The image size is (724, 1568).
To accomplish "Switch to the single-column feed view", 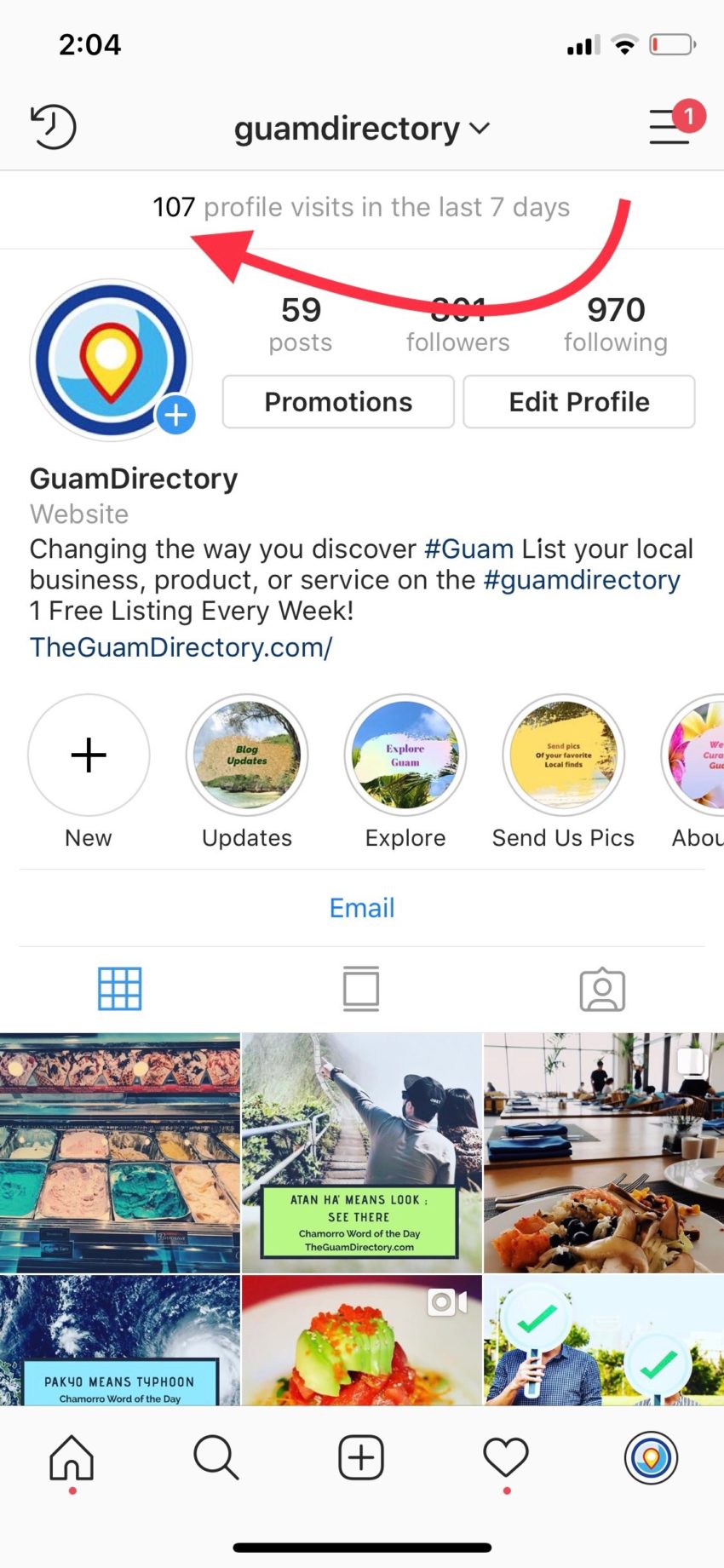I will [x=361, y=989].
